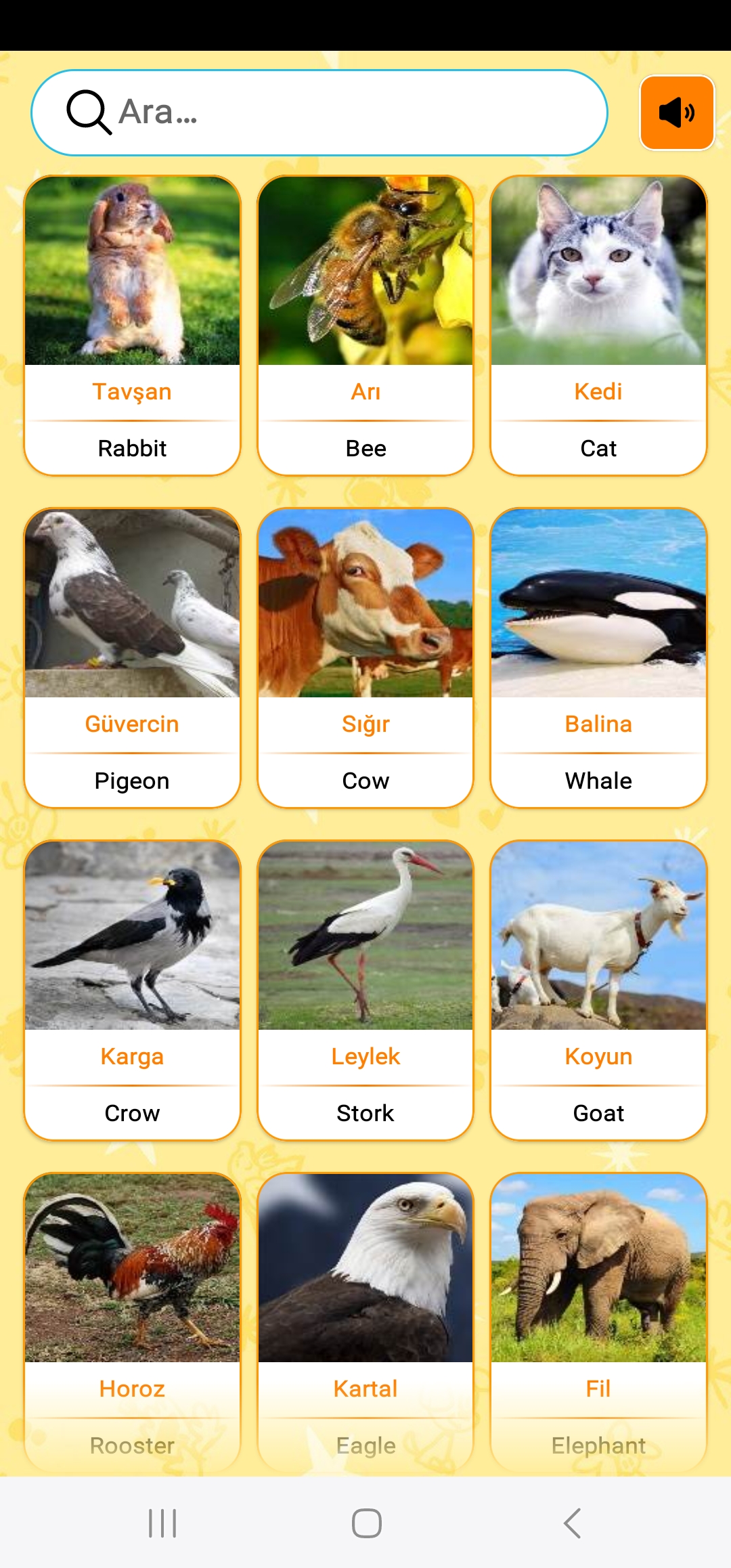Select the Horoz Rooster card

point(132,1320)
